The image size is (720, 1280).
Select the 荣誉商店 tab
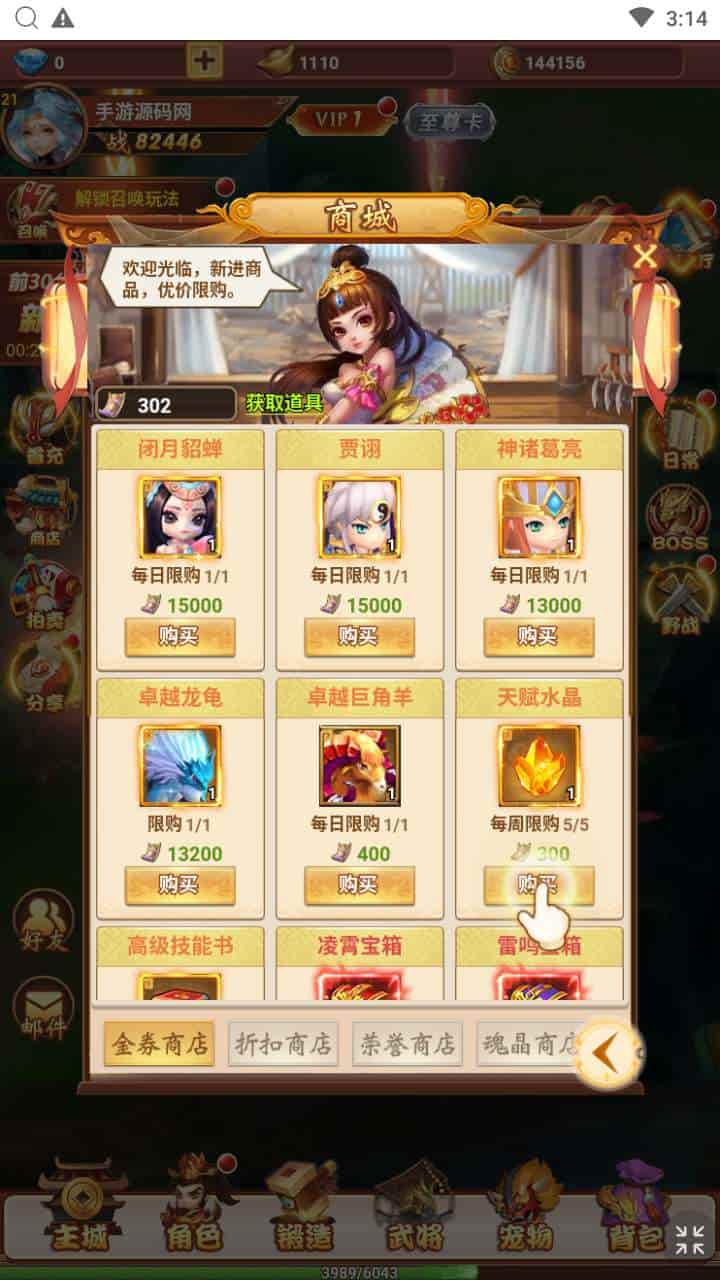(406, 1044)
